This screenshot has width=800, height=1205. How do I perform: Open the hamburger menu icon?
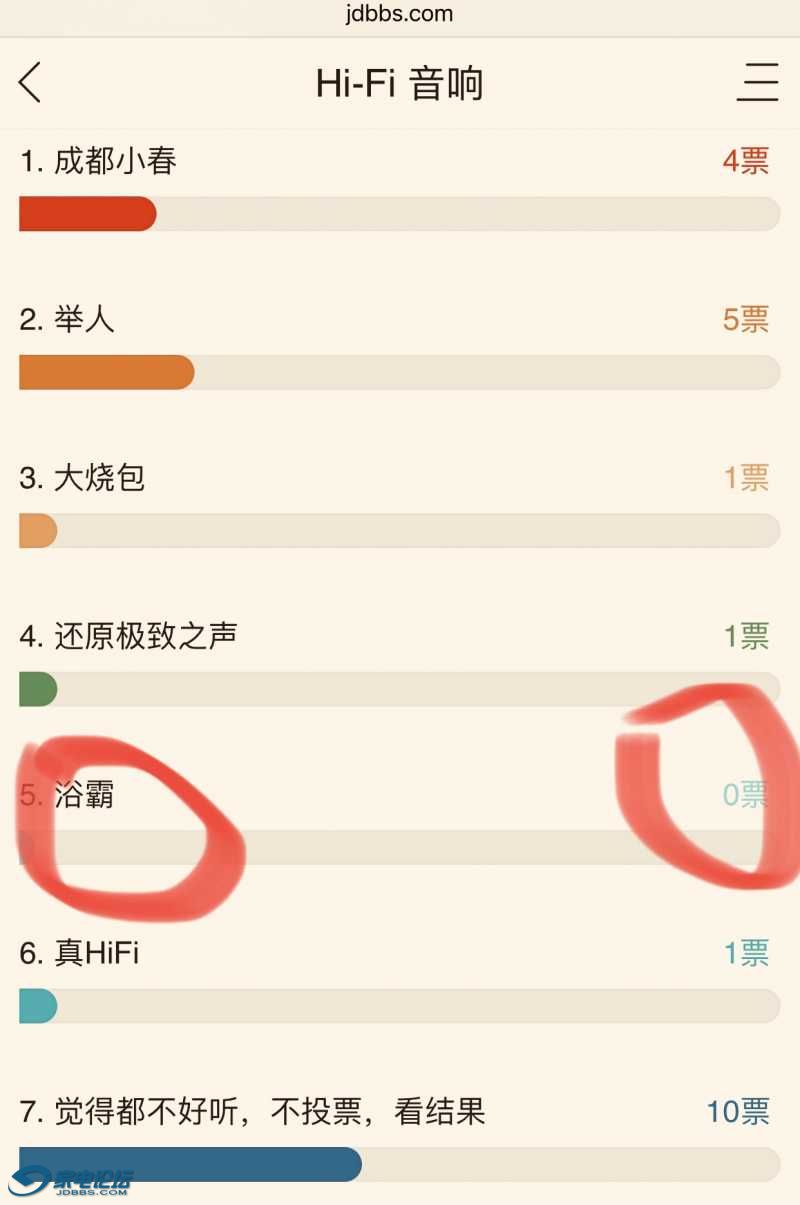pos(757,84)
